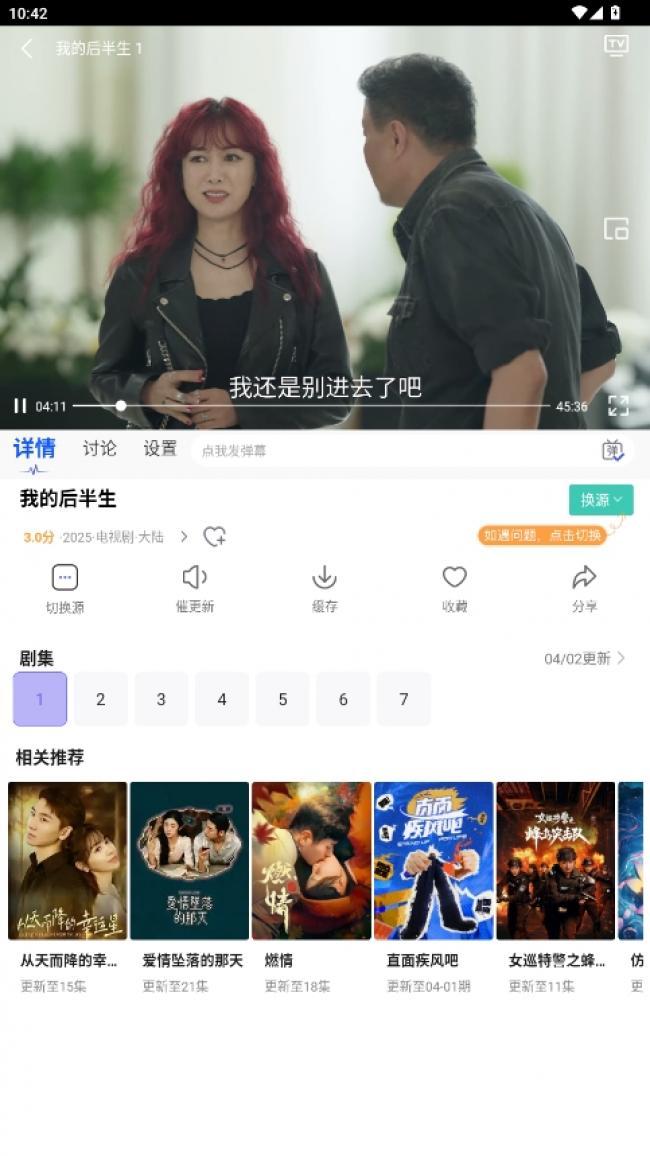Request faster updates with 催更新
650x1156 pixels.
coord(195,588)
